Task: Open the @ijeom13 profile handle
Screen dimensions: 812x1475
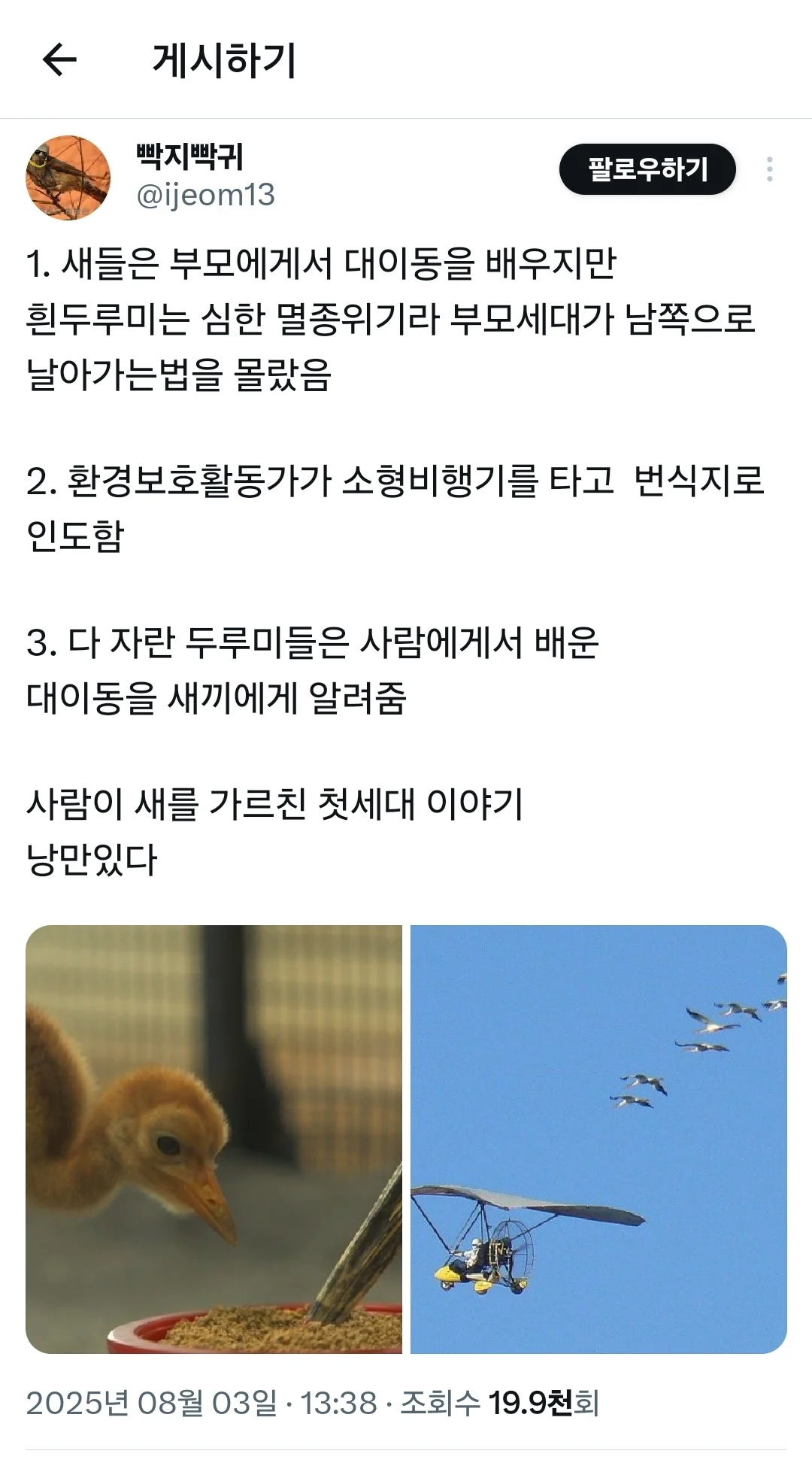Action: pos(205,196)
